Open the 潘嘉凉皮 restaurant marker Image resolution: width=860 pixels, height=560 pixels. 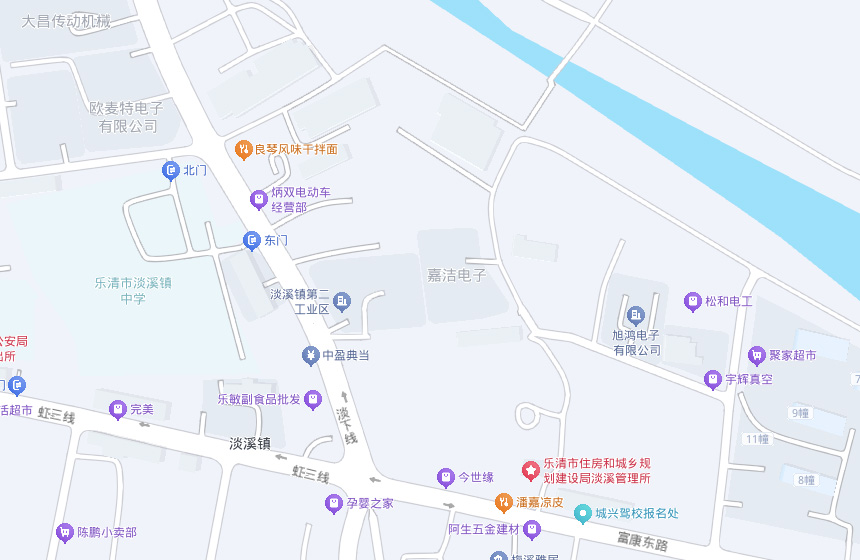click(504, 502)
